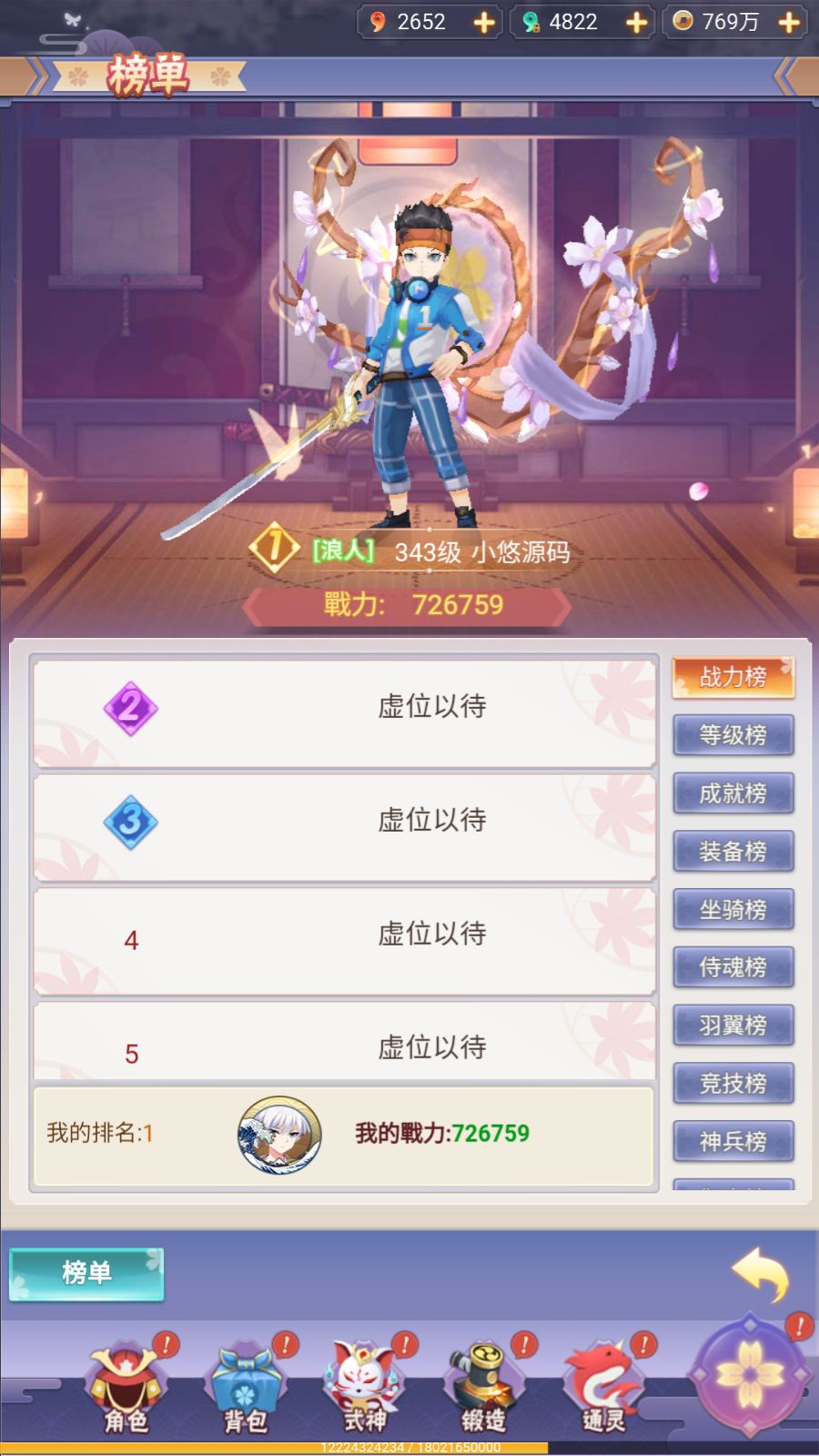
Task: Open the 式神 shikigami menu
Action: [364, 1388]
